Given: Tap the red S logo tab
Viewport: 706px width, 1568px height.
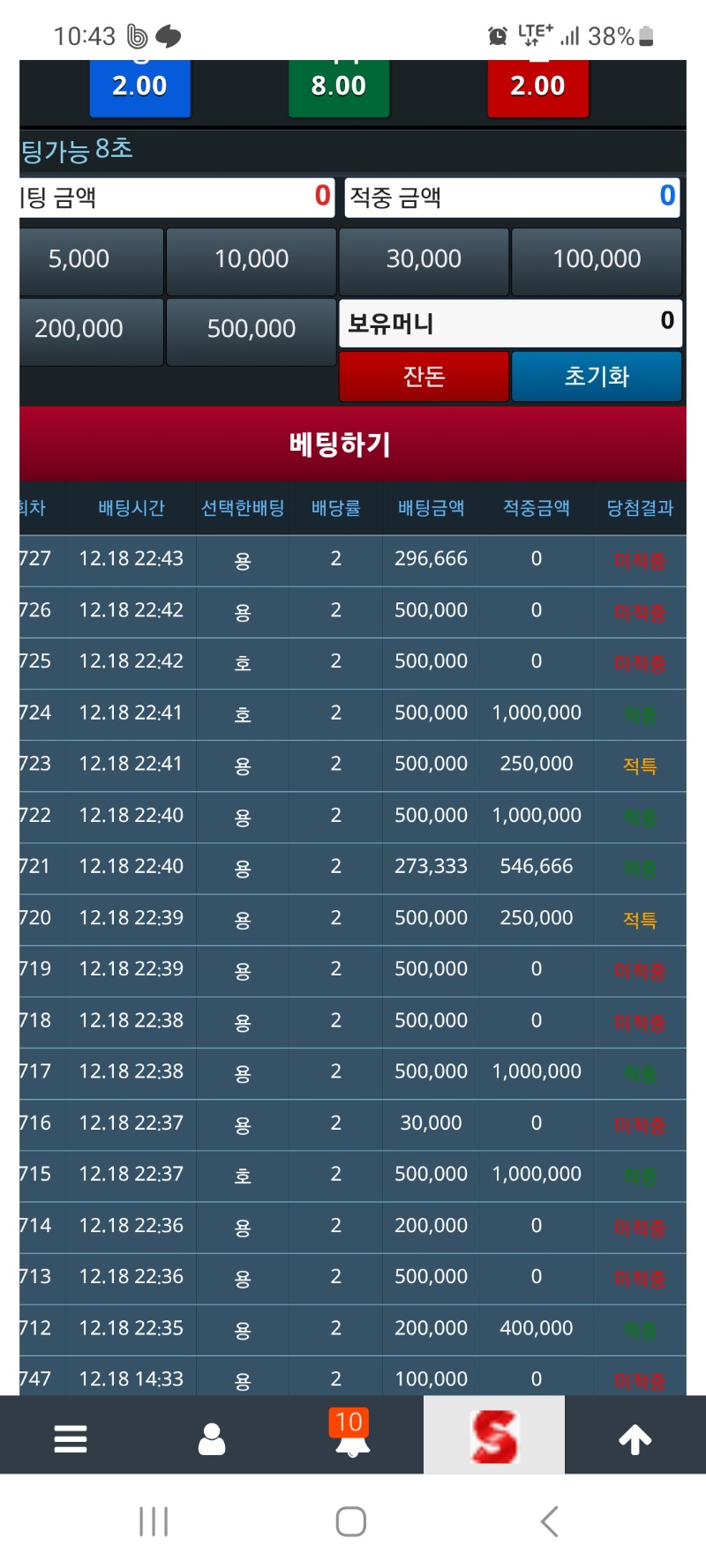Looking at the screenshot, I should (x=494, y=1435).
